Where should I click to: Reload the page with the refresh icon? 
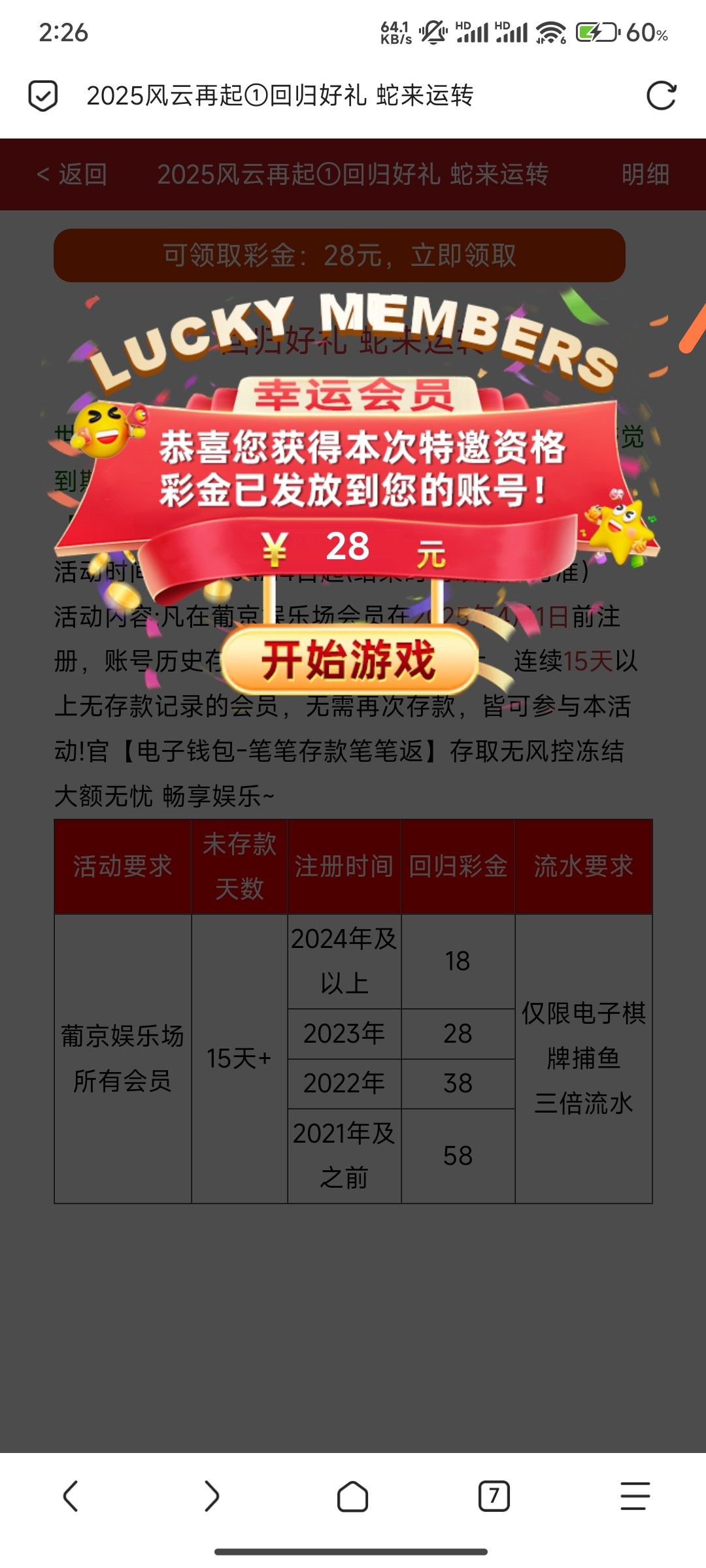tap(661, 96)
